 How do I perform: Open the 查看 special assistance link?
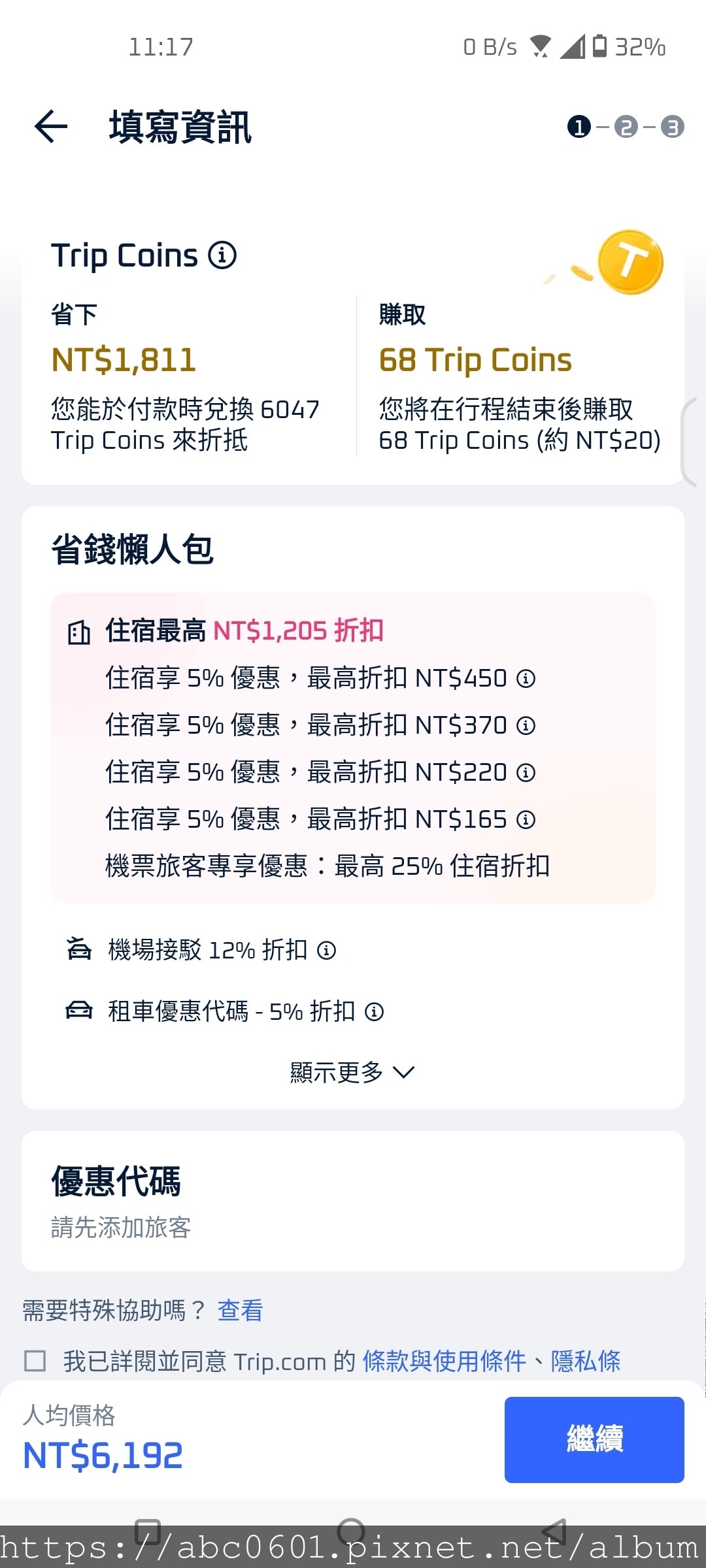pos(240,1311)
